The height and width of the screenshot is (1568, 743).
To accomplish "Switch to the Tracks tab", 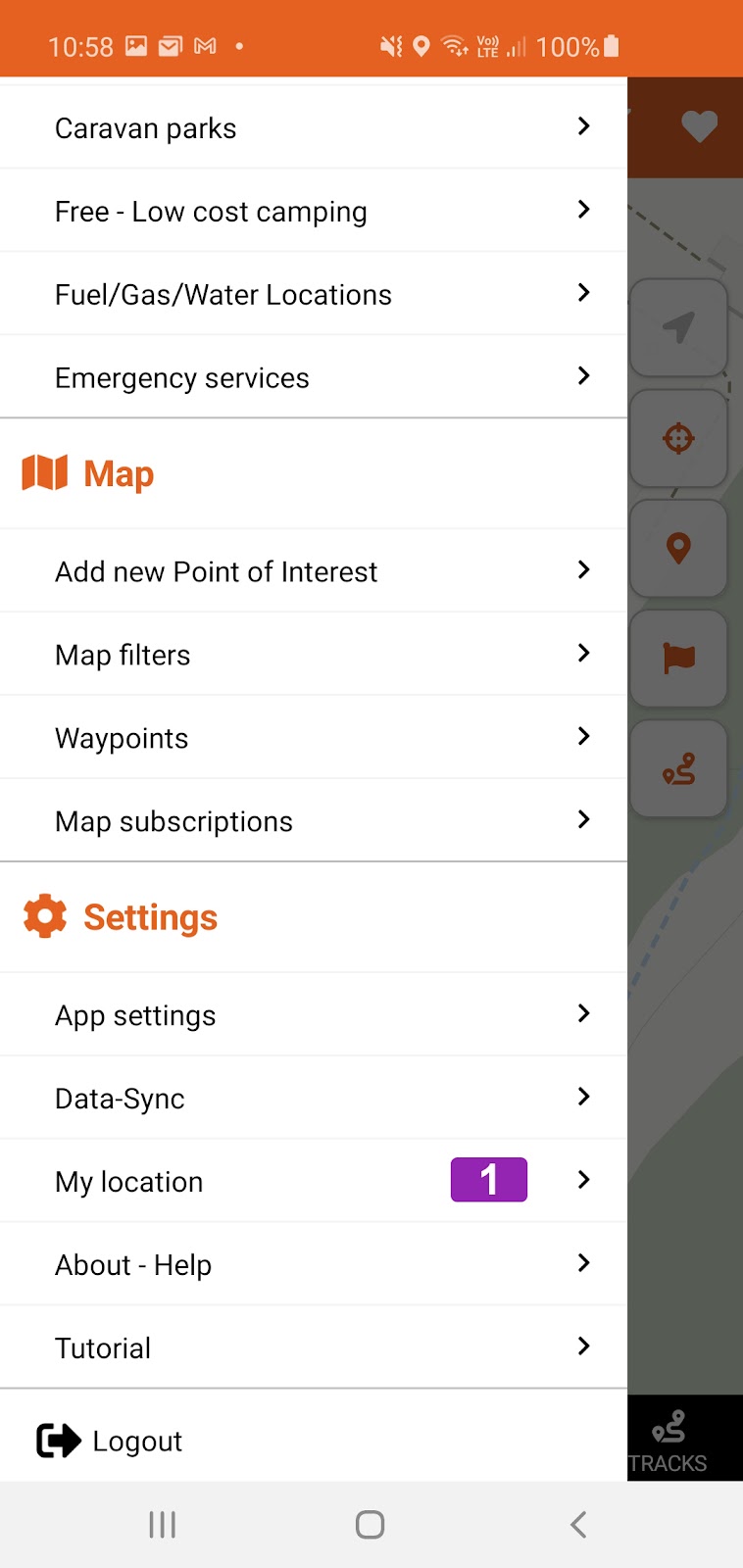I will [669, 1440].
